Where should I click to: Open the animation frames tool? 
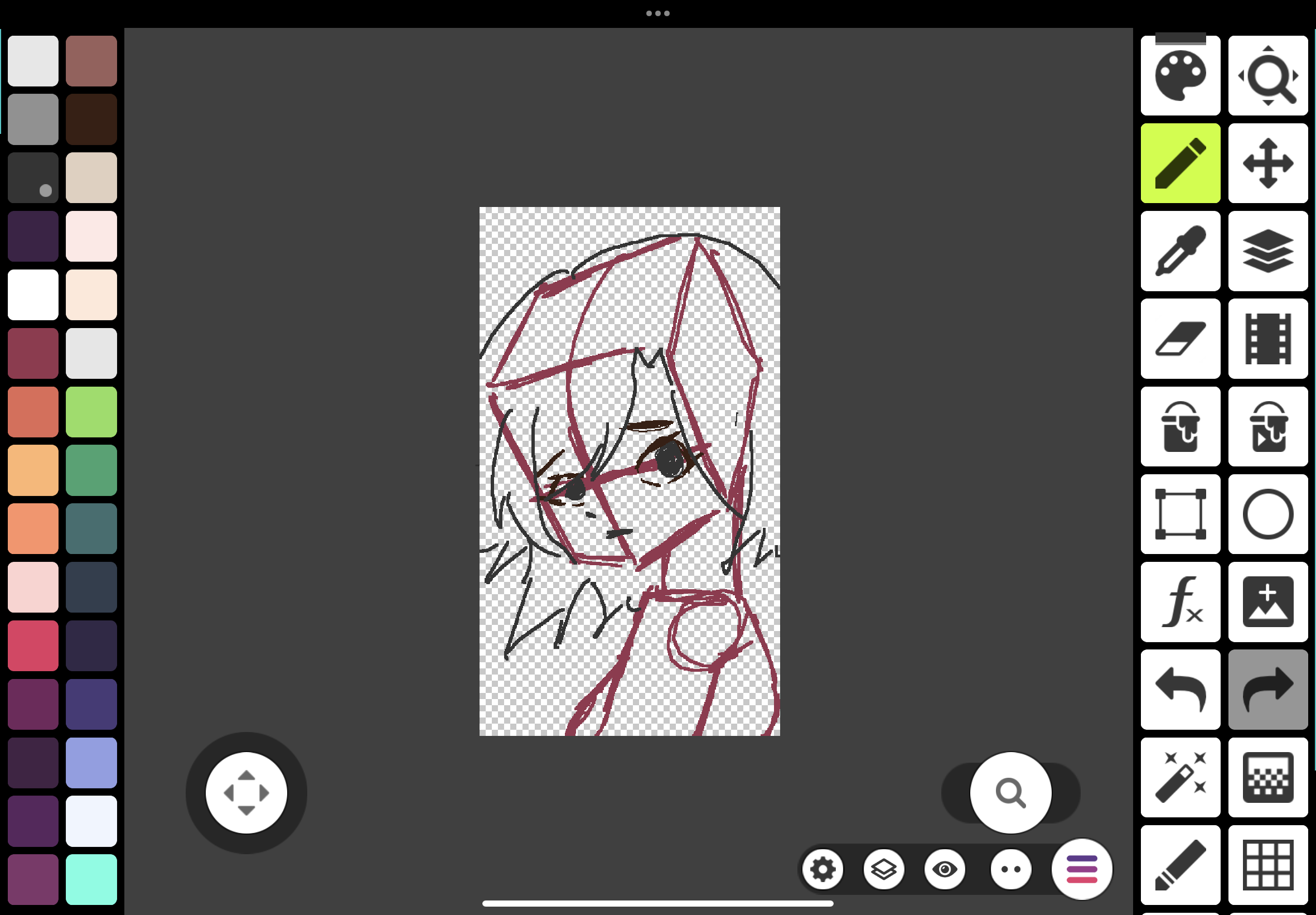click(x=1267, y=339)
